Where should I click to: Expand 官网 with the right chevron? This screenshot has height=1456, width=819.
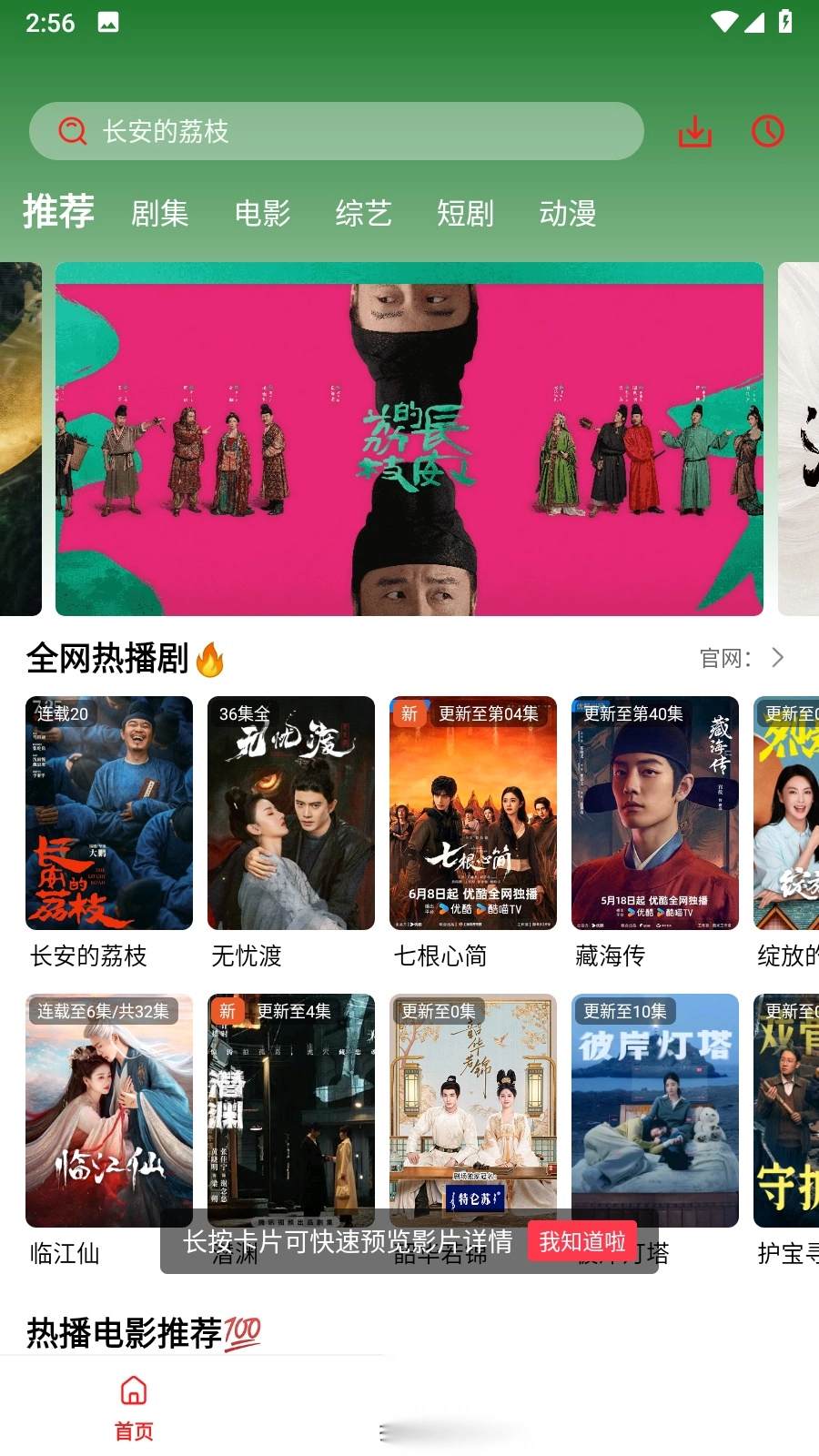pos(779,657)
